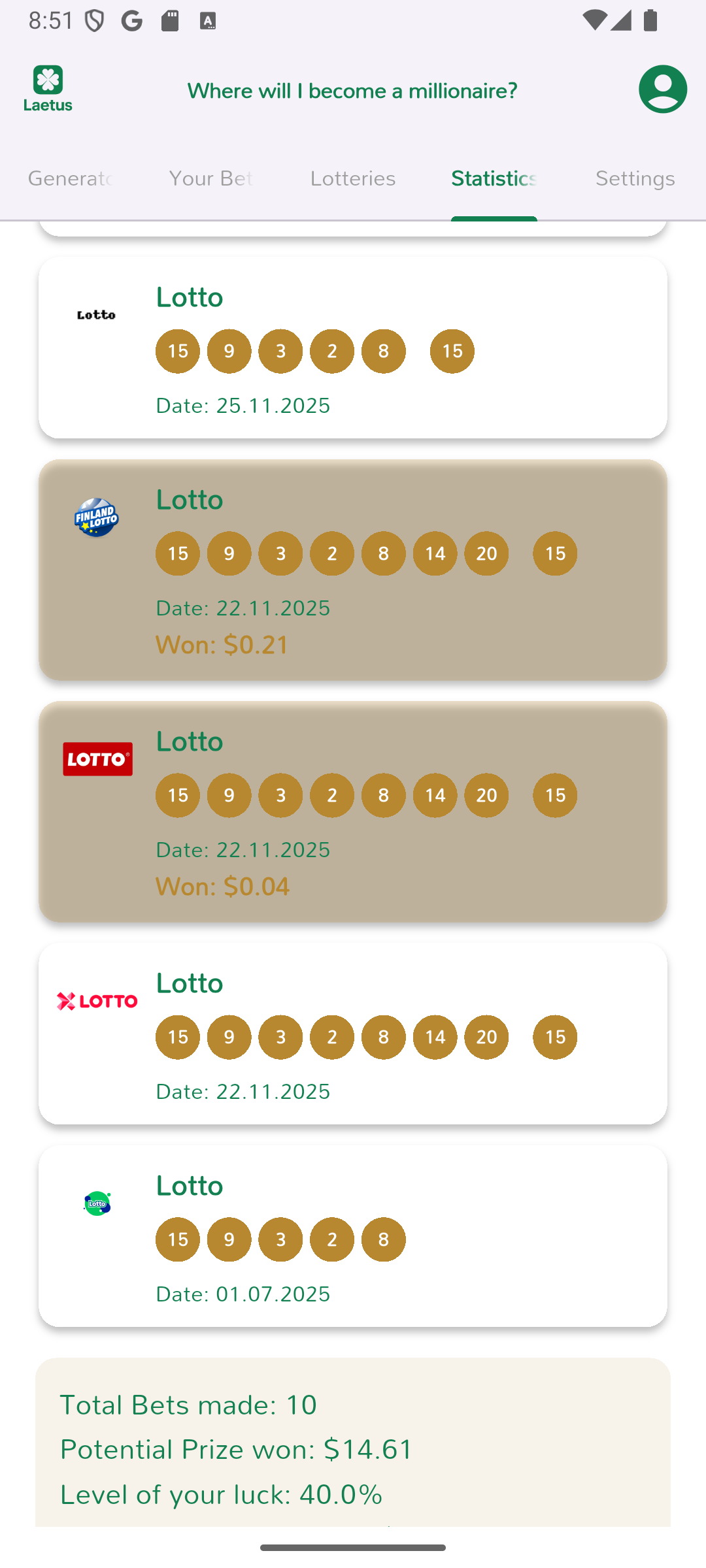
Task: Open Lotto bet that won $0.04
Action: click(353, 811)
